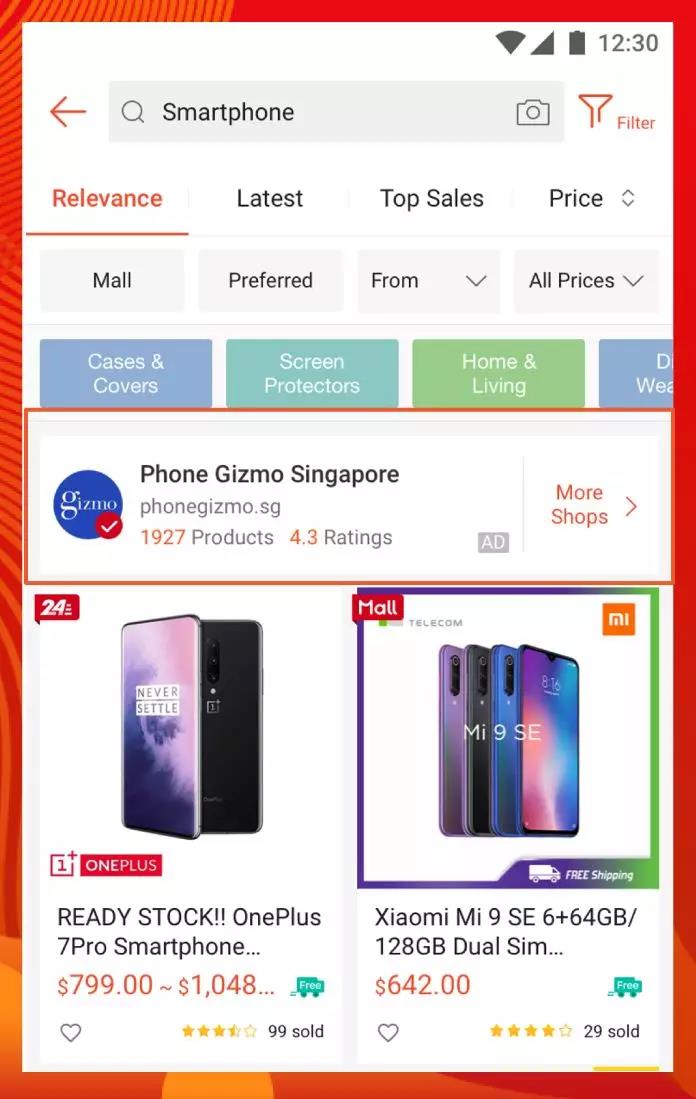Go back with the arrow icon
The height and width of the screenshot is (1099, 696).
click(x=68, y=112)
